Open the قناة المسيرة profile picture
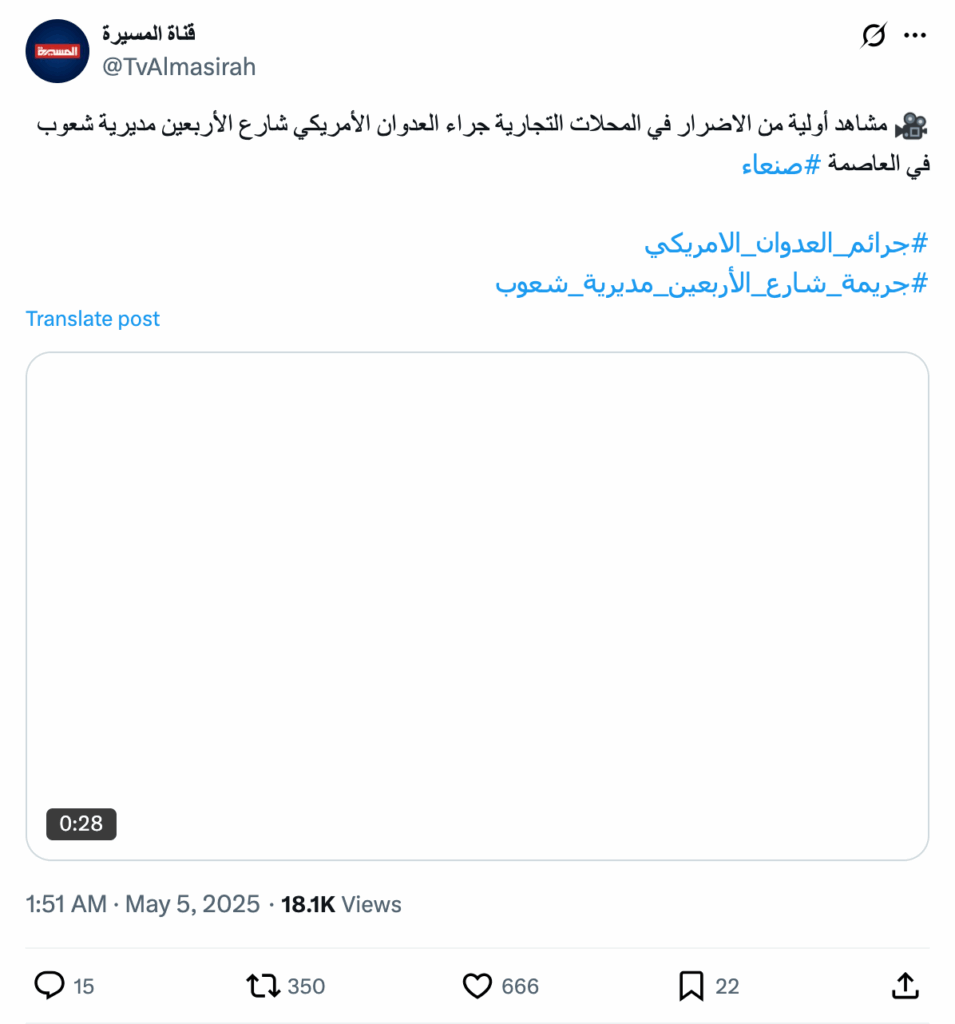 pyautogui.click(x=58, y=50)
